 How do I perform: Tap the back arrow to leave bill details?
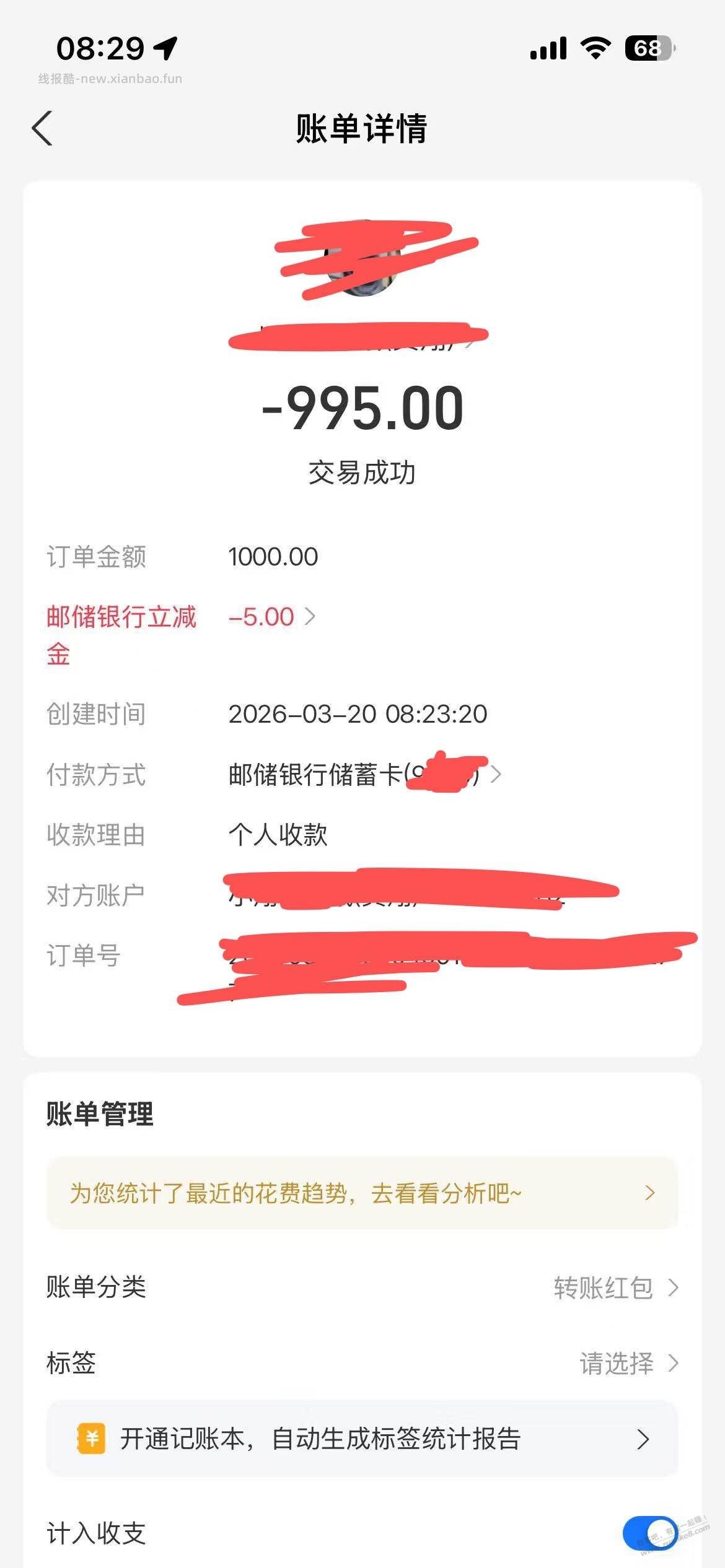(x=42, y=127)
